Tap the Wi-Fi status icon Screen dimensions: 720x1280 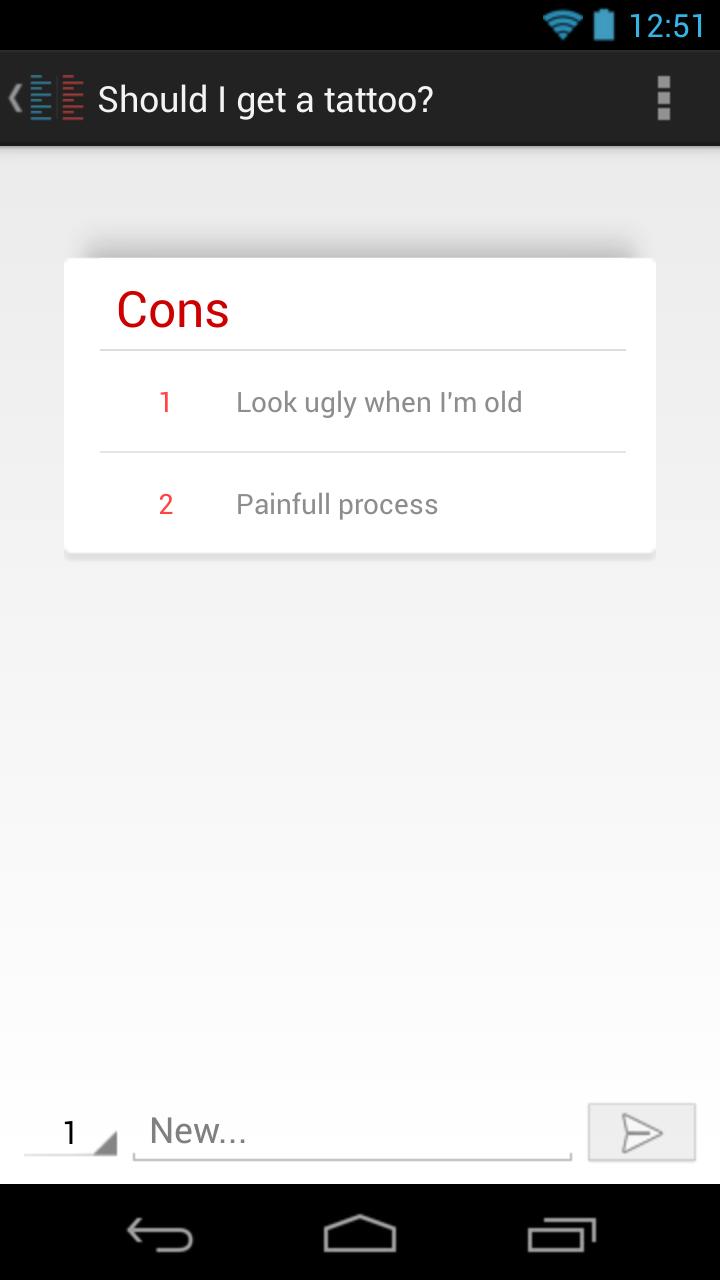(562, 22)
